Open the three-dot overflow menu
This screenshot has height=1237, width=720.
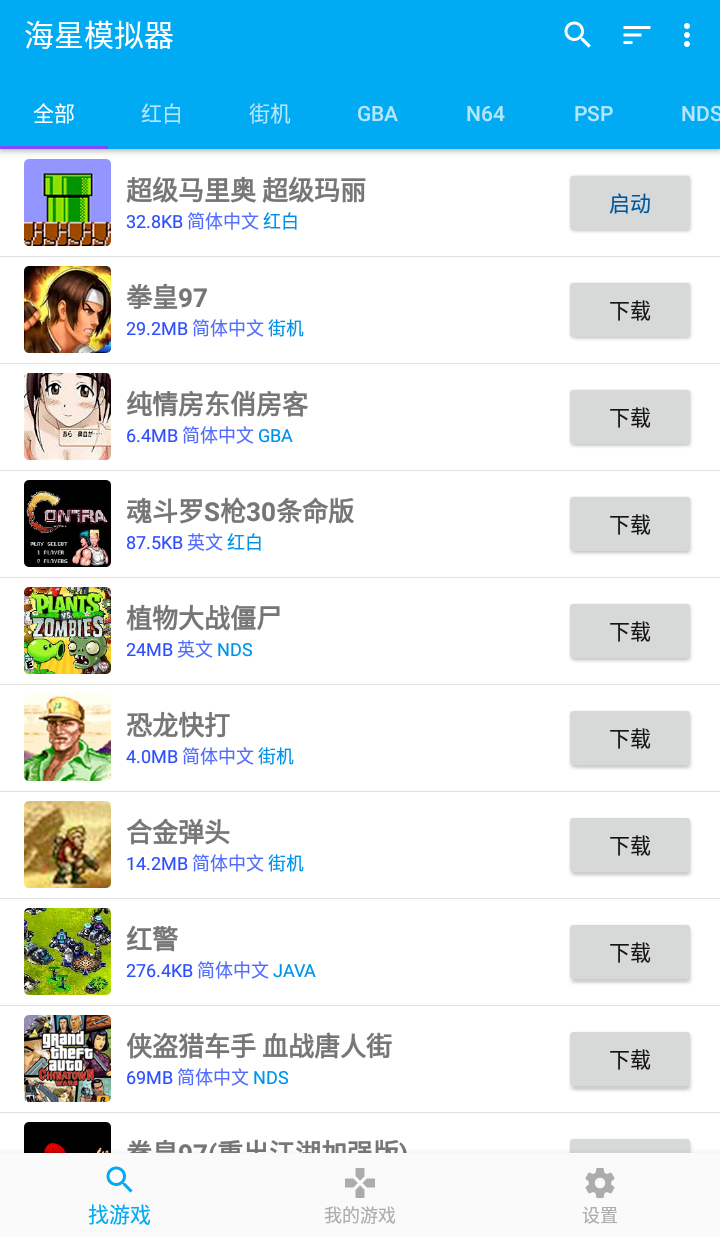[687, 35]
